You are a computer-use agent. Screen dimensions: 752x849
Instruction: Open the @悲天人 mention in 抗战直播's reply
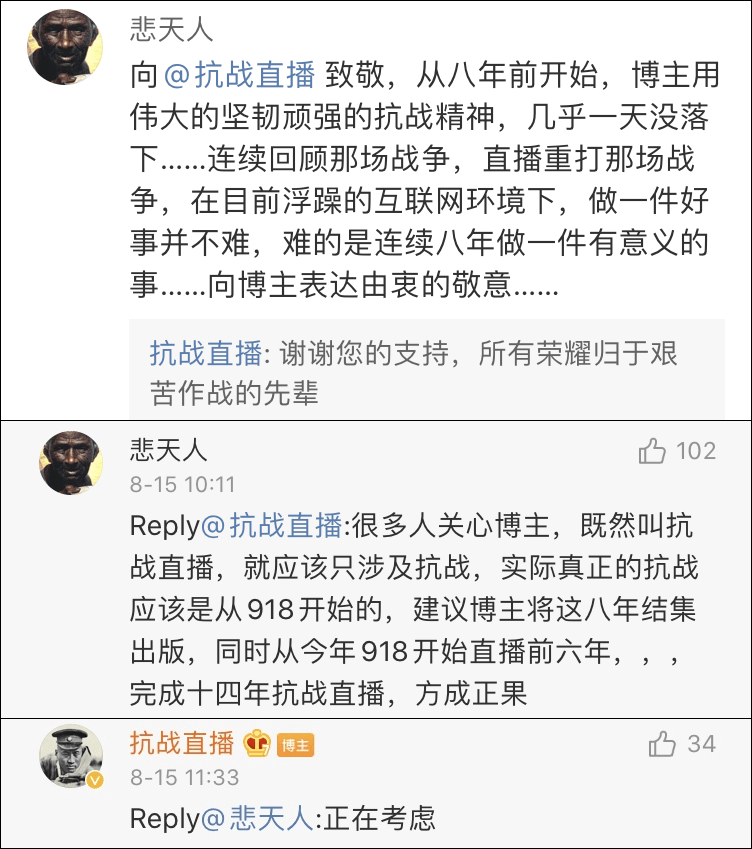coord(257,818)
